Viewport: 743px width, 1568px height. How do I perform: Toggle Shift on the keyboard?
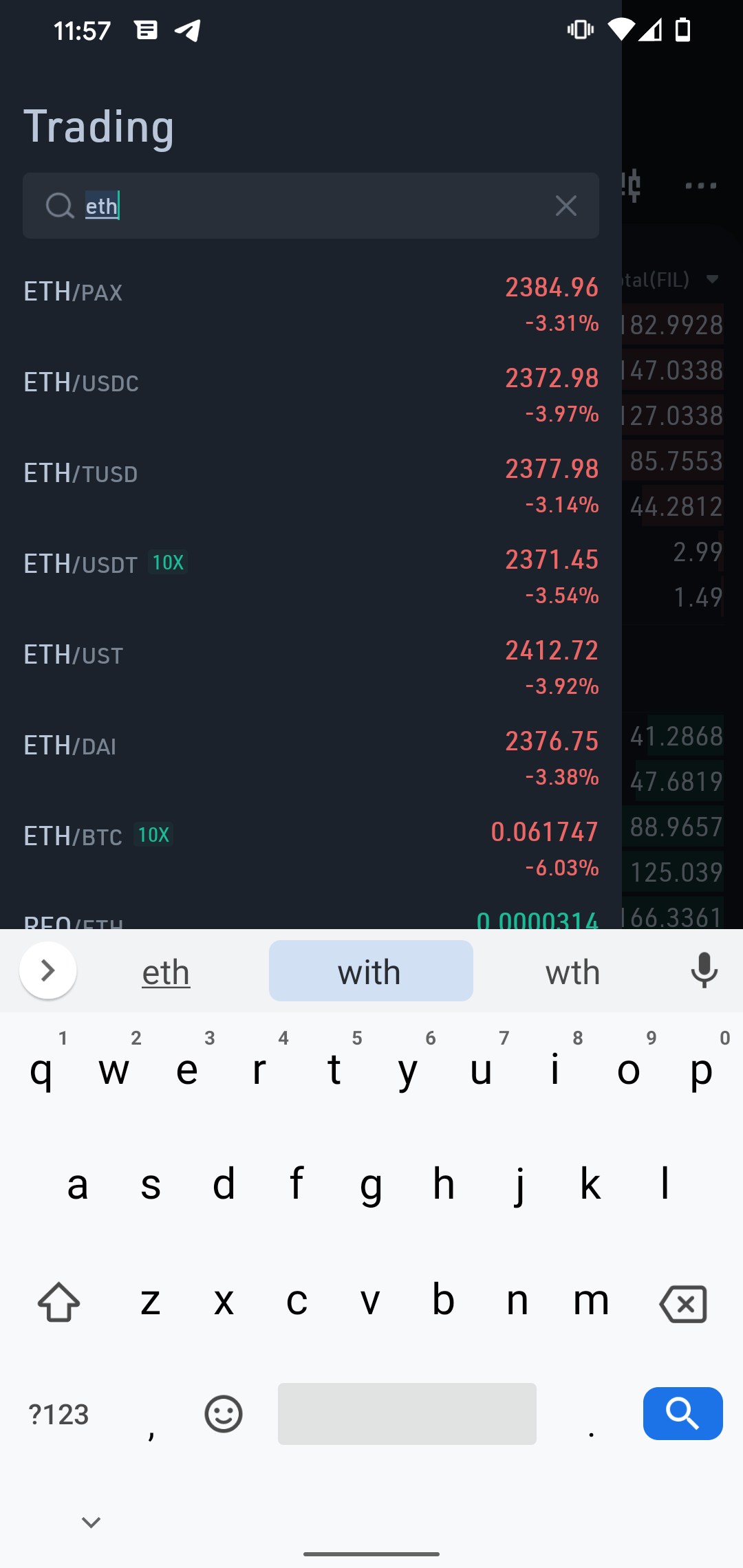[58, 1300]
